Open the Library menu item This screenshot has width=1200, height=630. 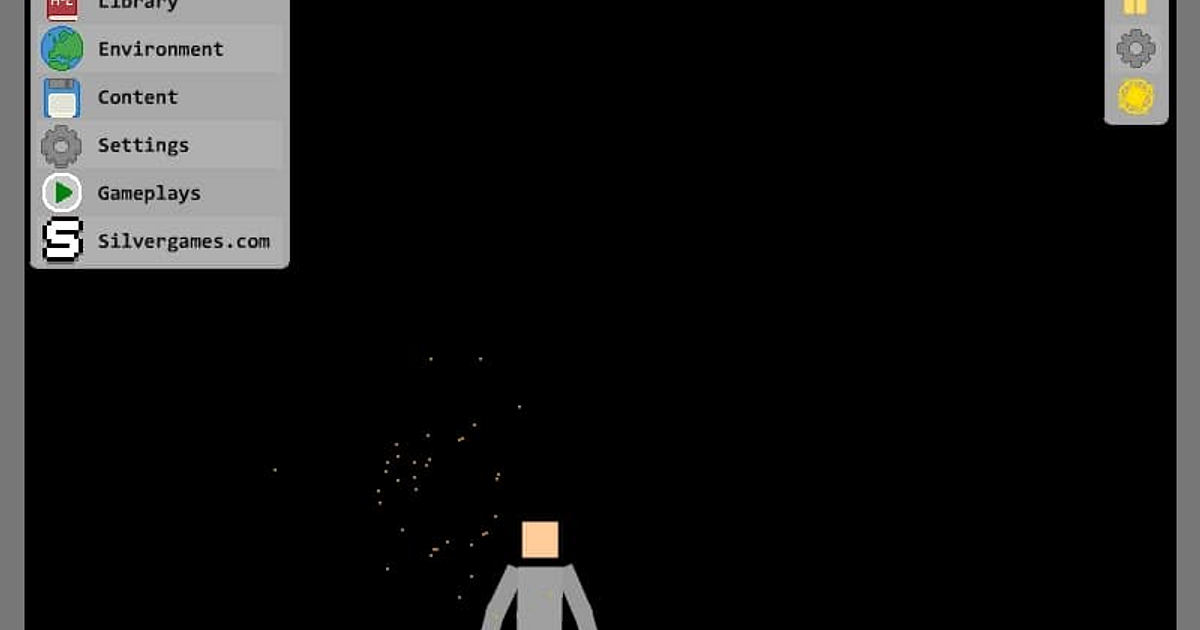coord(138,5)
